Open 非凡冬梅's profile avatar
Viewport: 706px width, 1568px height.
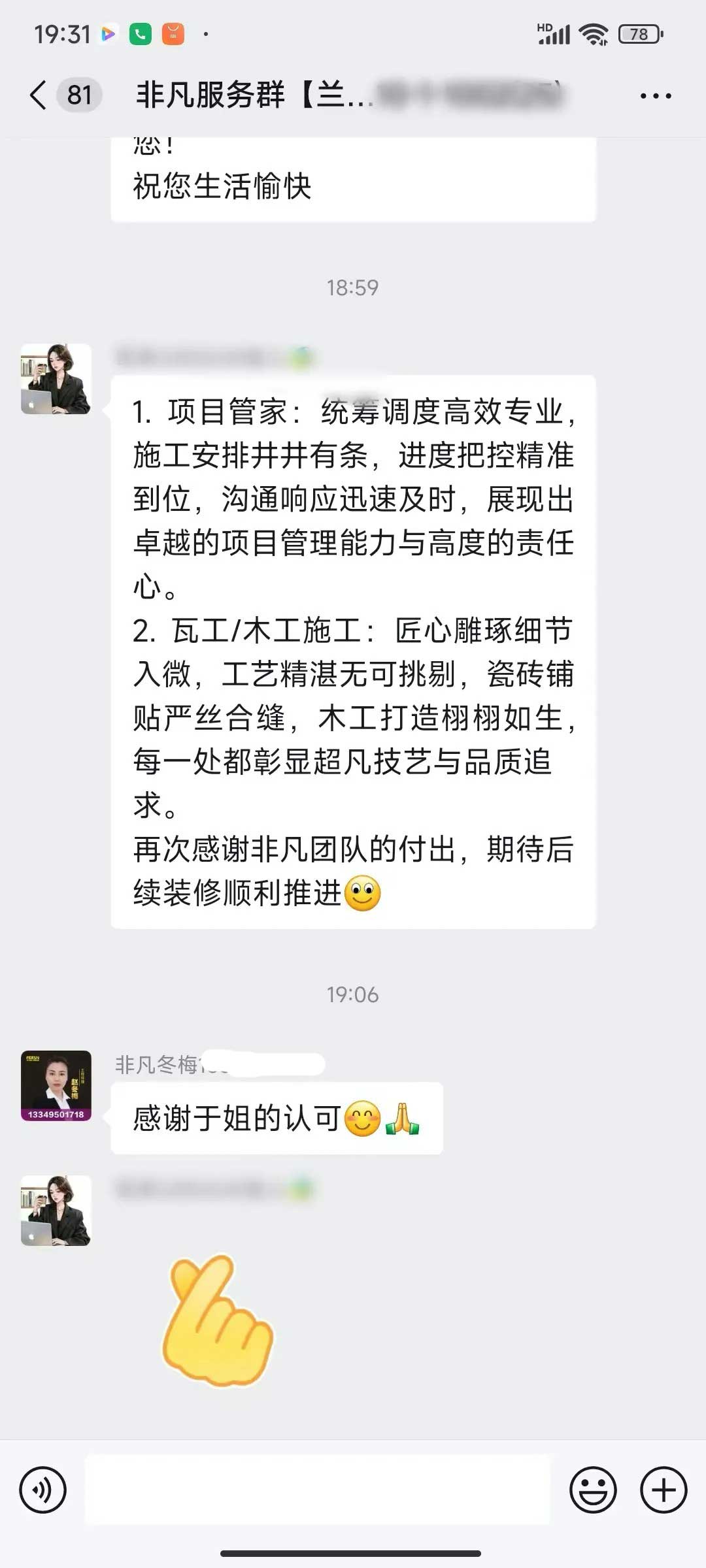pyautogui.click(x=56, y=1086)
